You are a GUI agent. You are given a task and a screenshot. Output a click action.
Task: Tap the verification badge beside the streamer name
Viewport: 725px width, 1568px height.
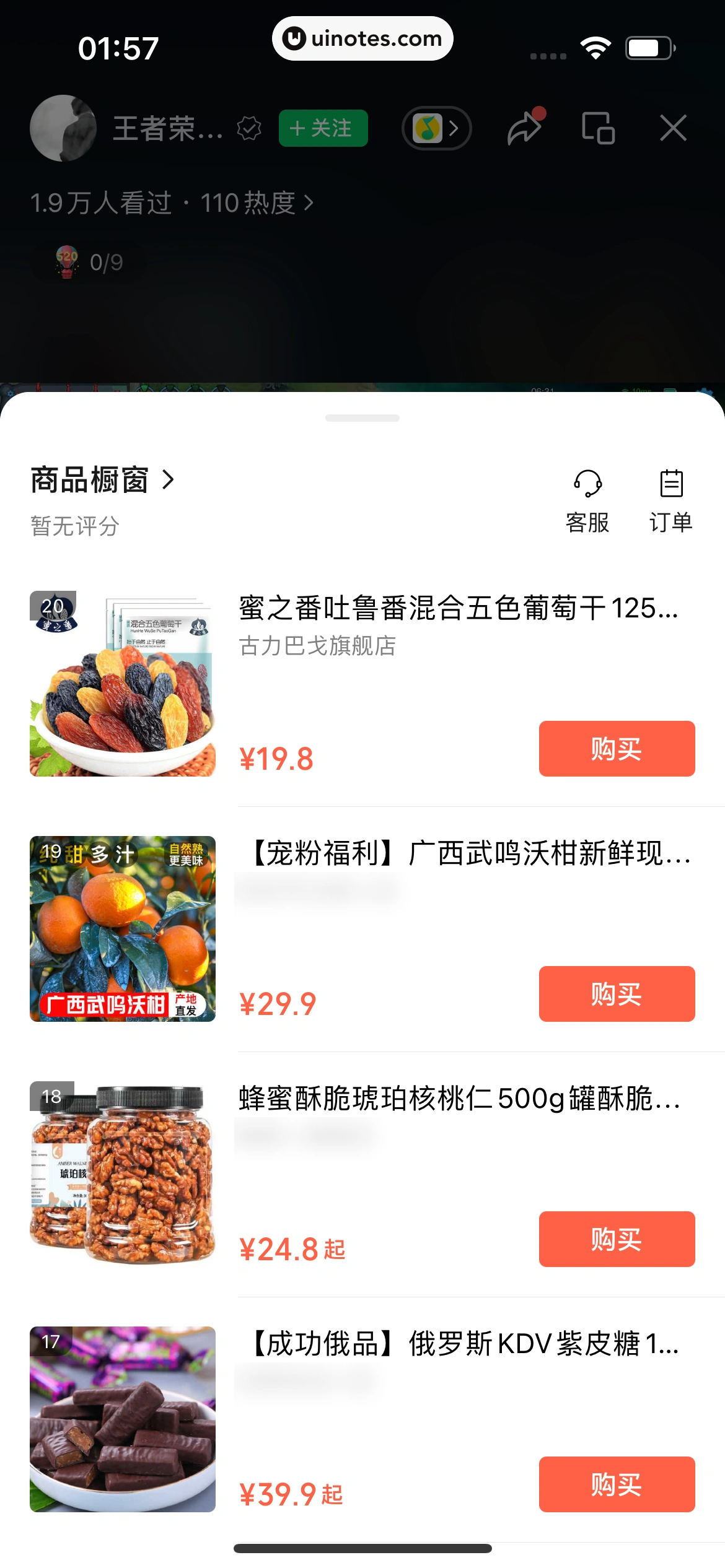pos(247,129)
